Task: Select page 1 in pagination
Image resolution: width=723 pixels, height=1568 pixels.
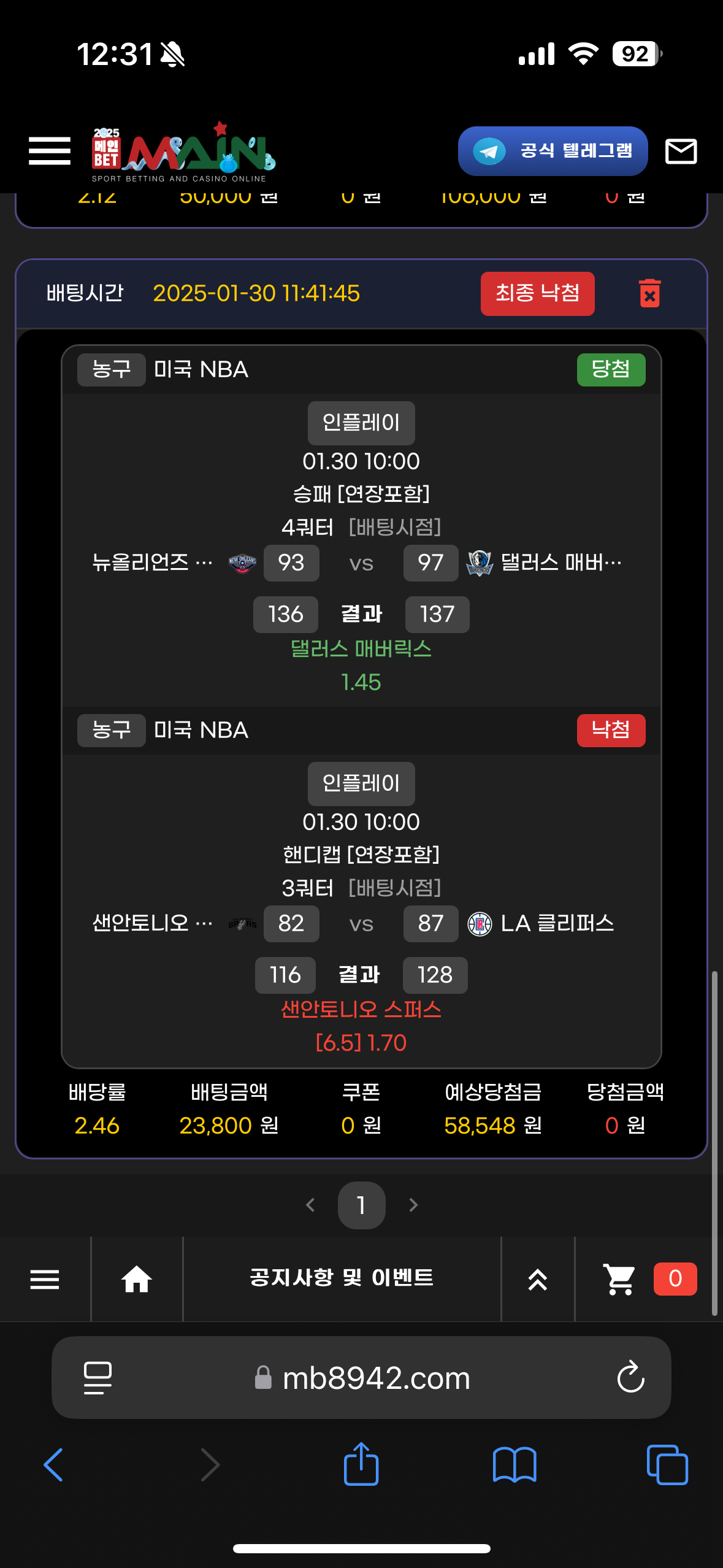Action: tap(361, 1205)
